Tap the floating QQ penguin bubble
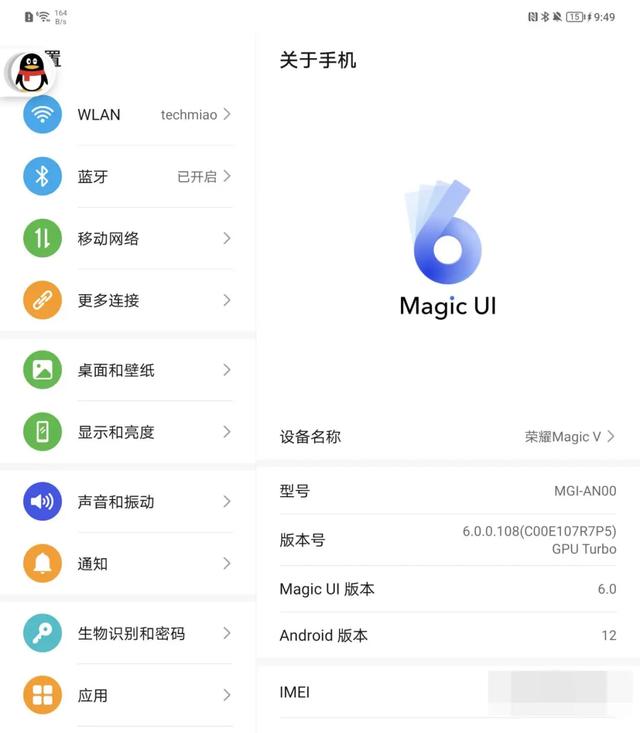The height and width of the screenshot is (733, 640). coord(32,72)
